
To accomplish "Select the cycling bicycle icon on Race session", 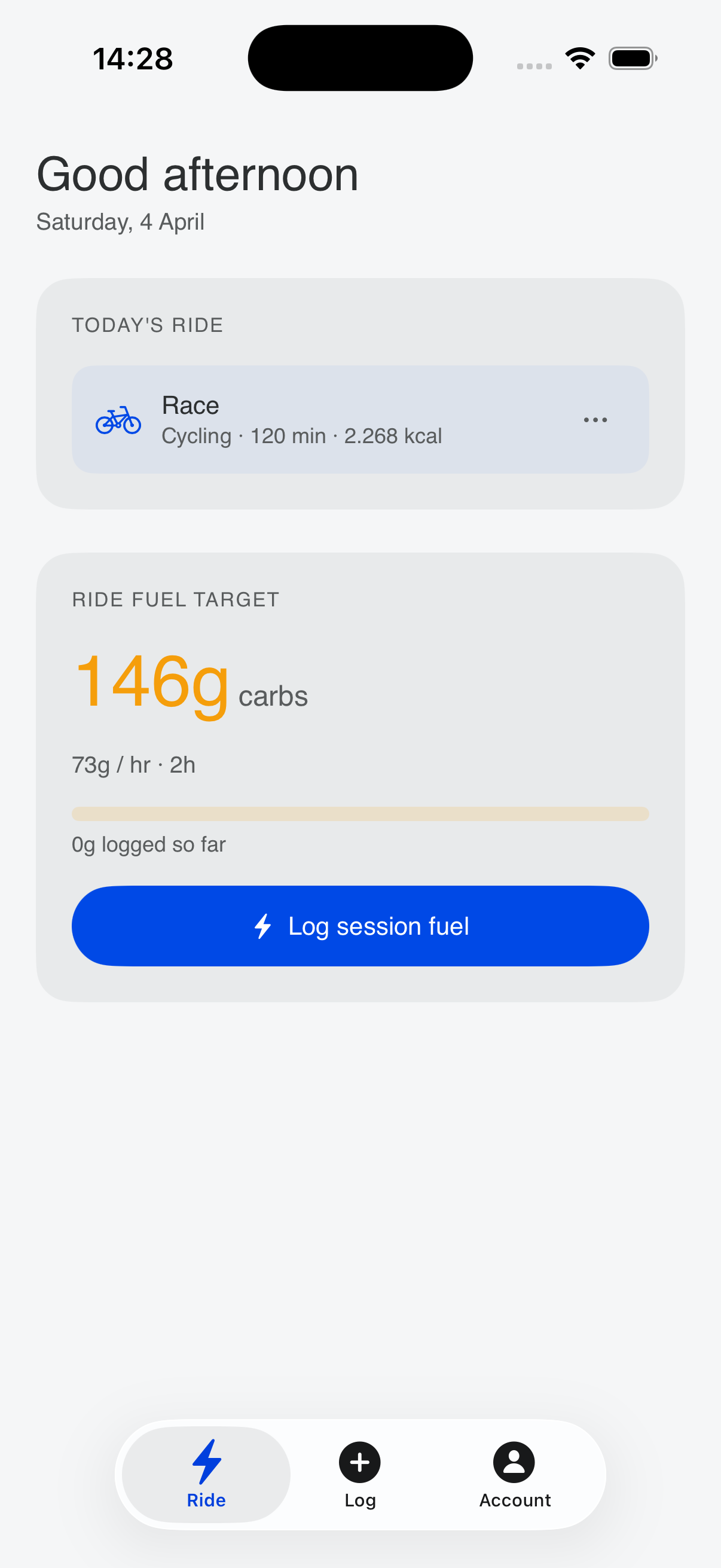I will pos(119,420).
